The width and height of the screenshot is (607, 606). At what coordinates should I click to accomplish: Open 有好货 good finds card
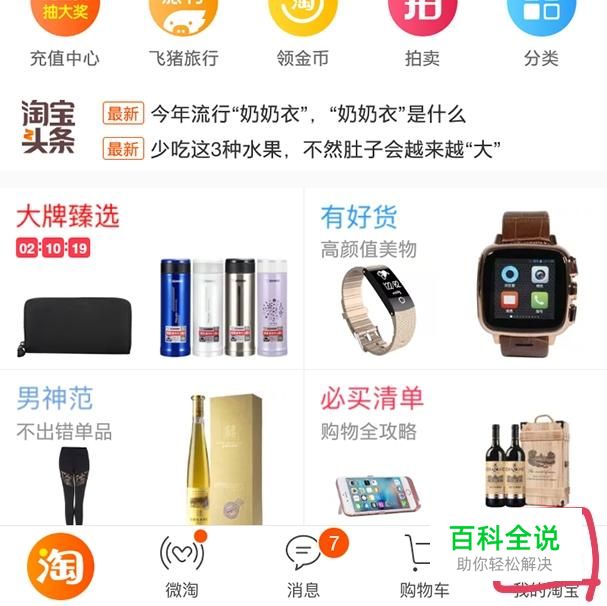pos(455,276)
